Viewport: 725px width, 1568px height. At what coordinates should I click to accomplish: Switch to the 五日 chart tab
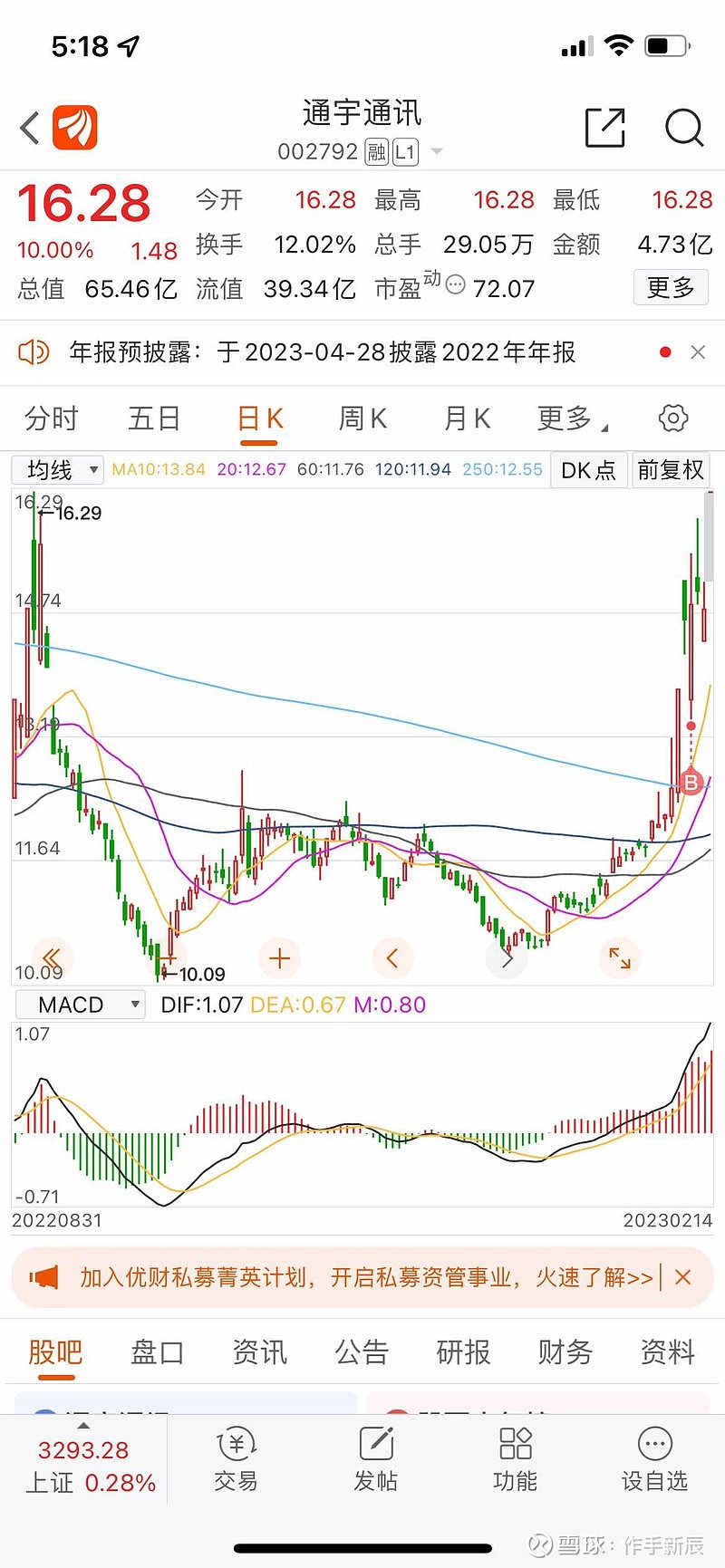pos(154,418)
